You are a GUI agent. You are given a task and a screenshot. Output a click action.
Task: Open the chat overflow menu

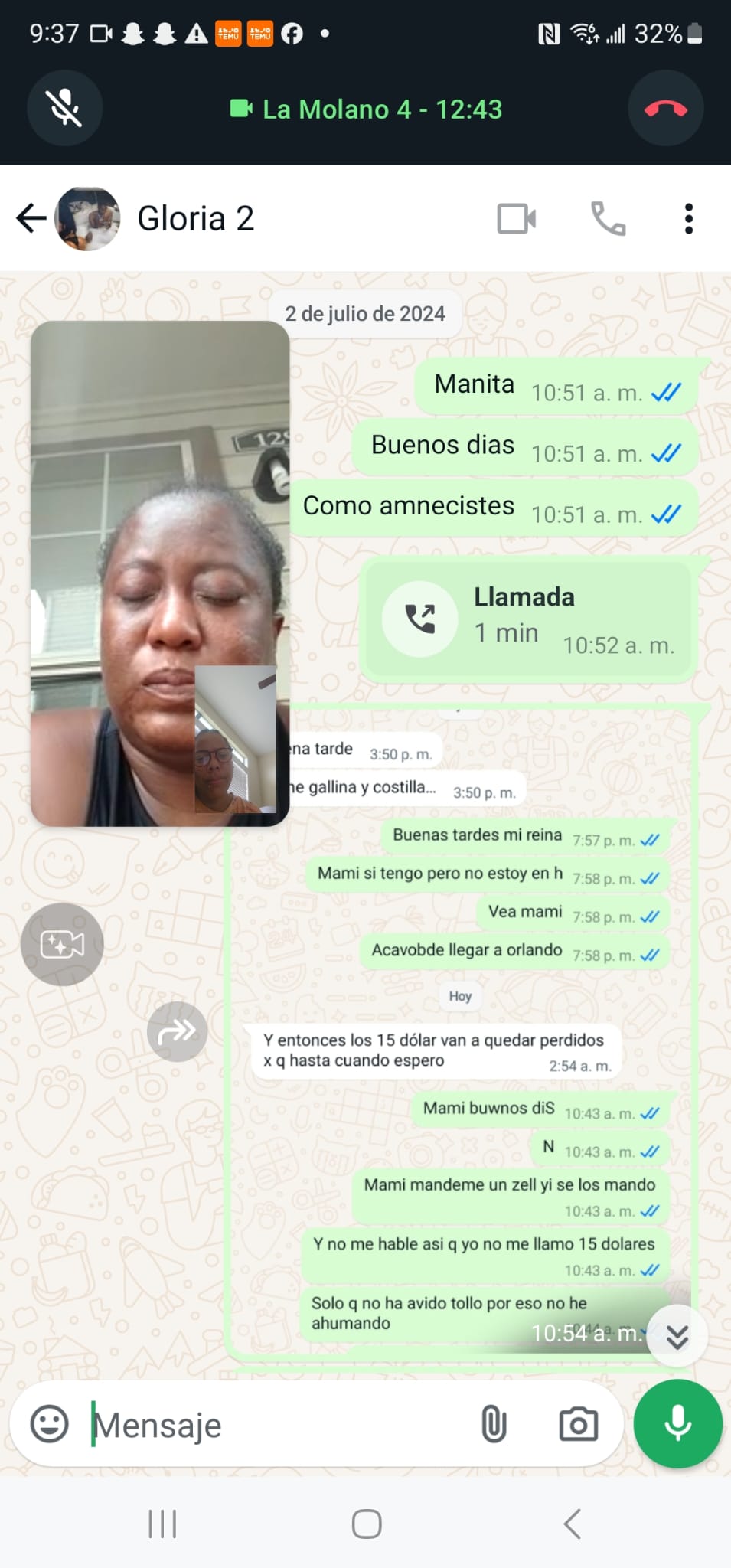[689, 219]
